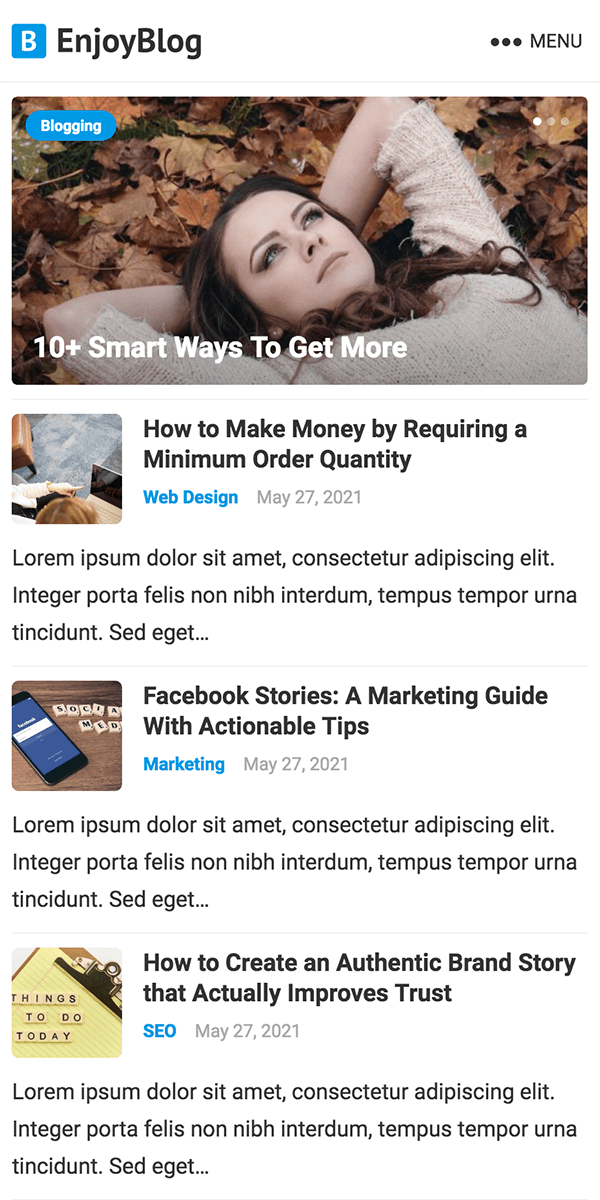
Task: Open the MENU navigation
Action: pos(536,41)
